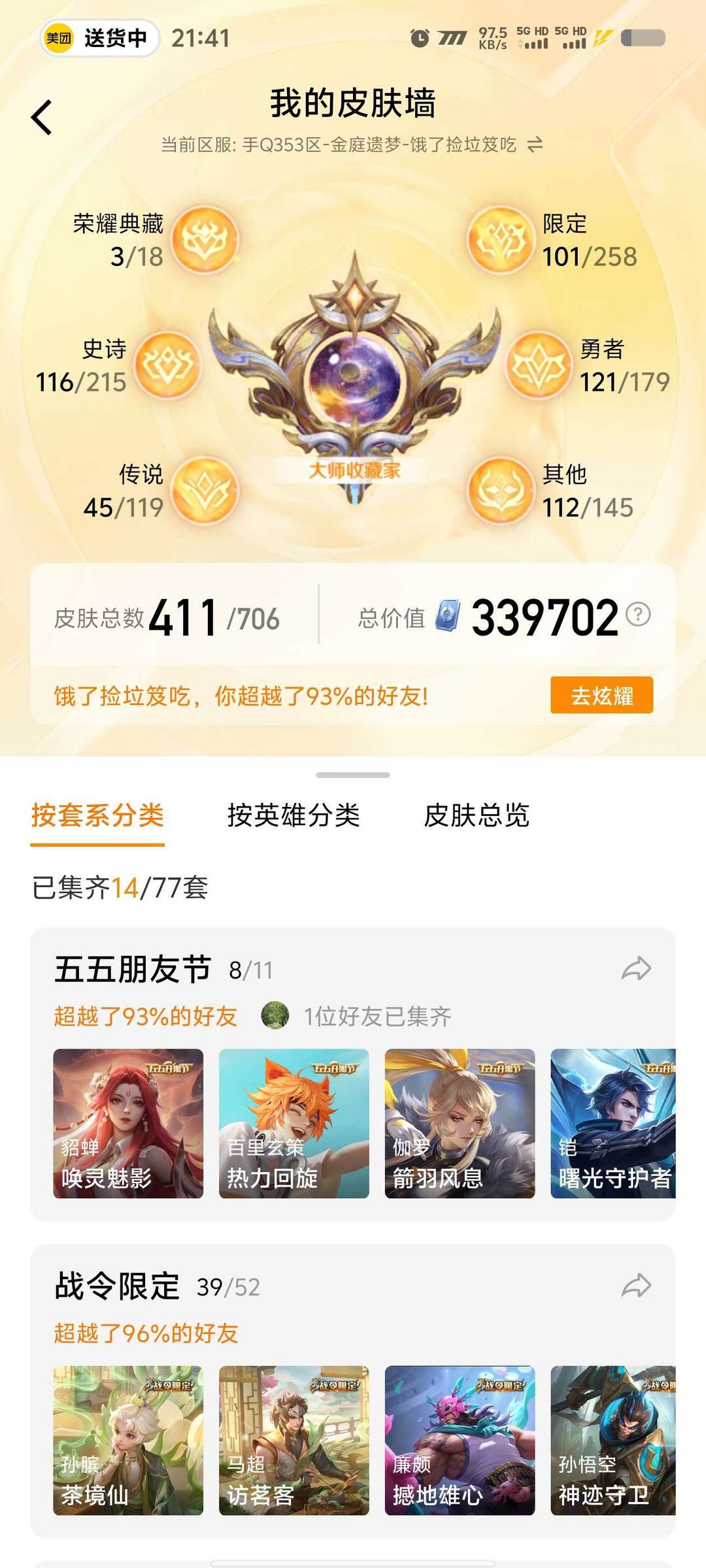Open 貂蝉 唤灵魅影 skin
This screenshot has width=706, height=1568.
[128, 1123]
